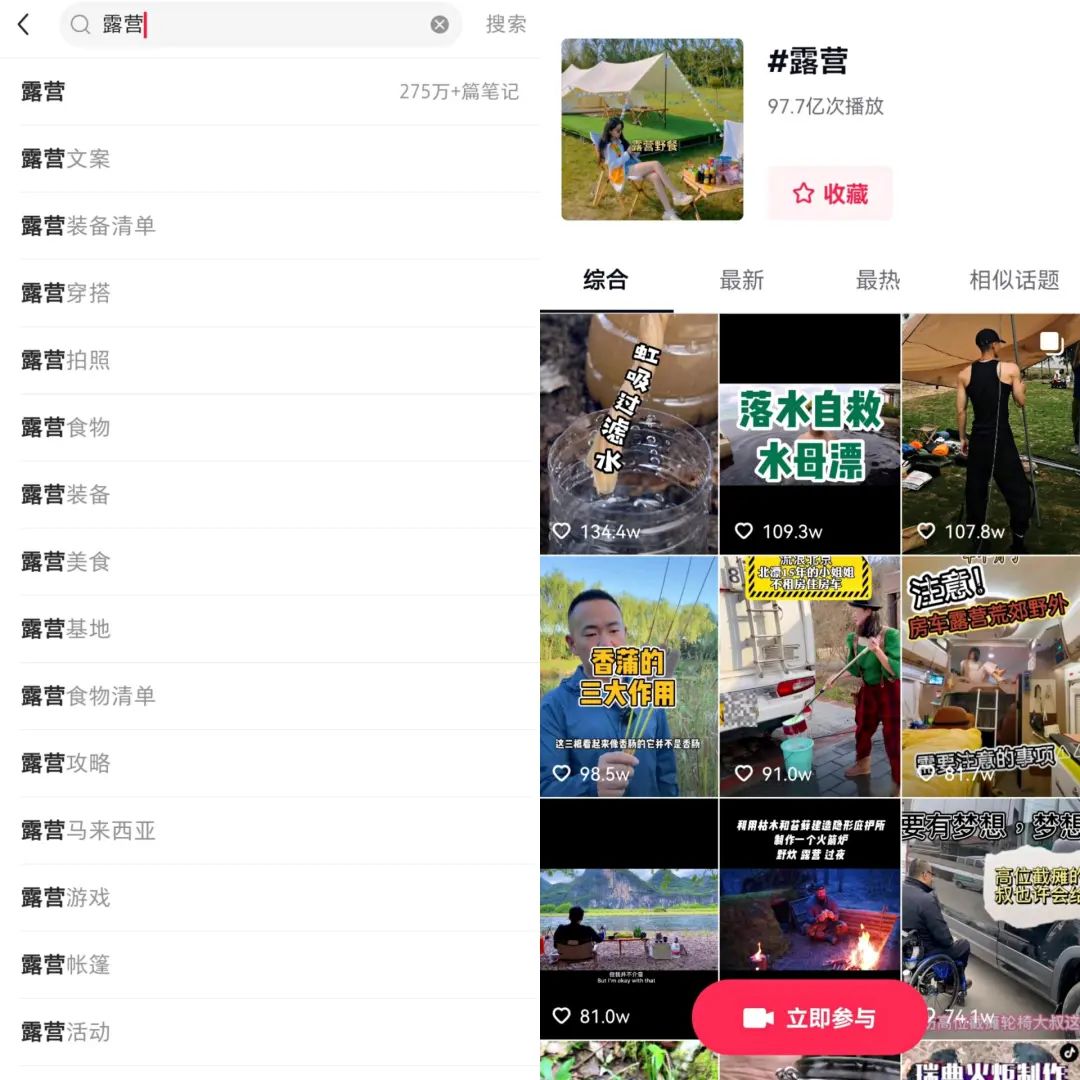Viewport: 1080px width, 1080px height.
Task: Choose the 露营穿搭 suggestion
Action: (x=66, y=293)
